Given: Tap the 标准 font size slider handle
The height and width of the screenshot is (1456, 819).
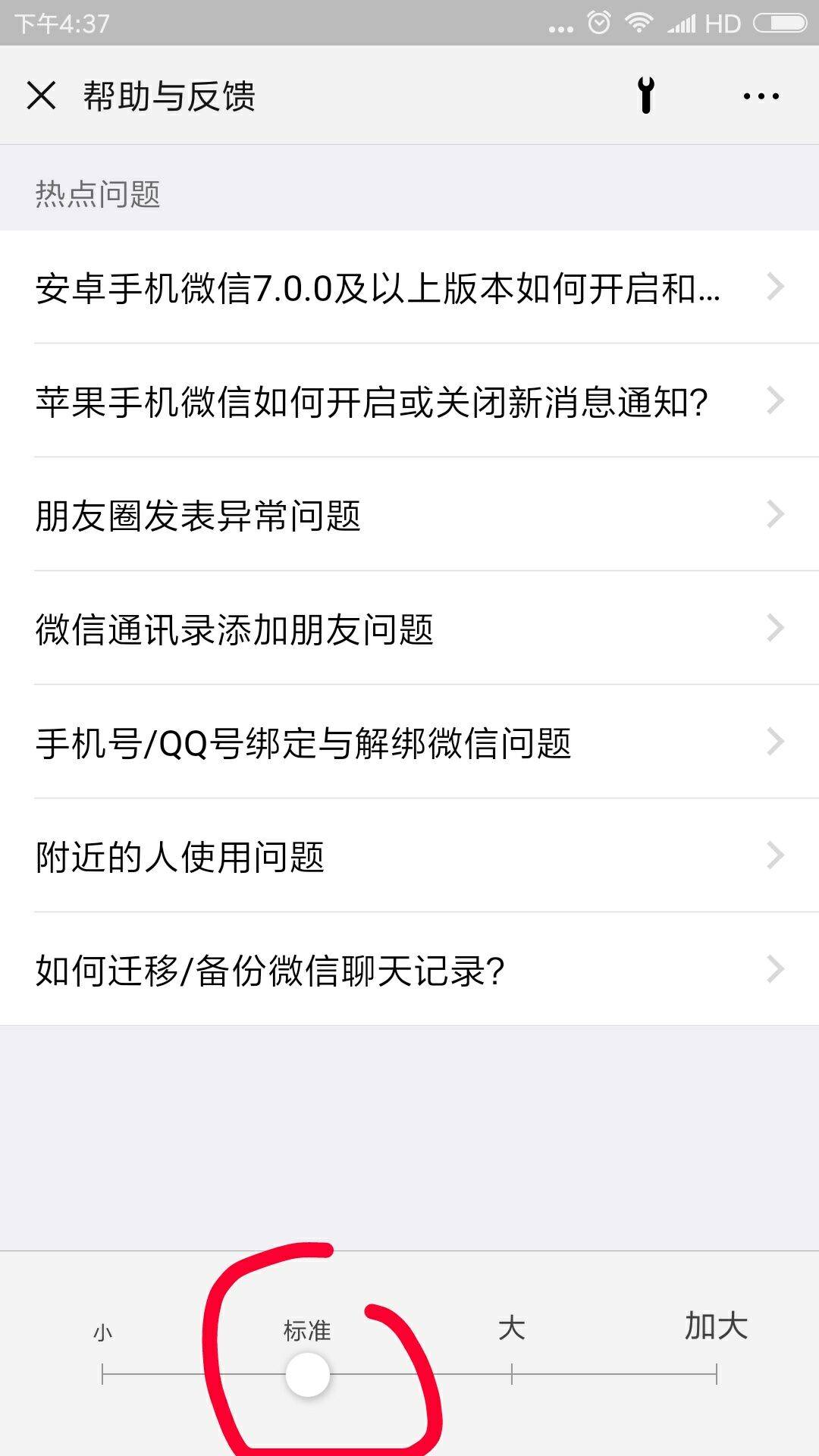Looking at the screenshot, I should point(307,1375).
